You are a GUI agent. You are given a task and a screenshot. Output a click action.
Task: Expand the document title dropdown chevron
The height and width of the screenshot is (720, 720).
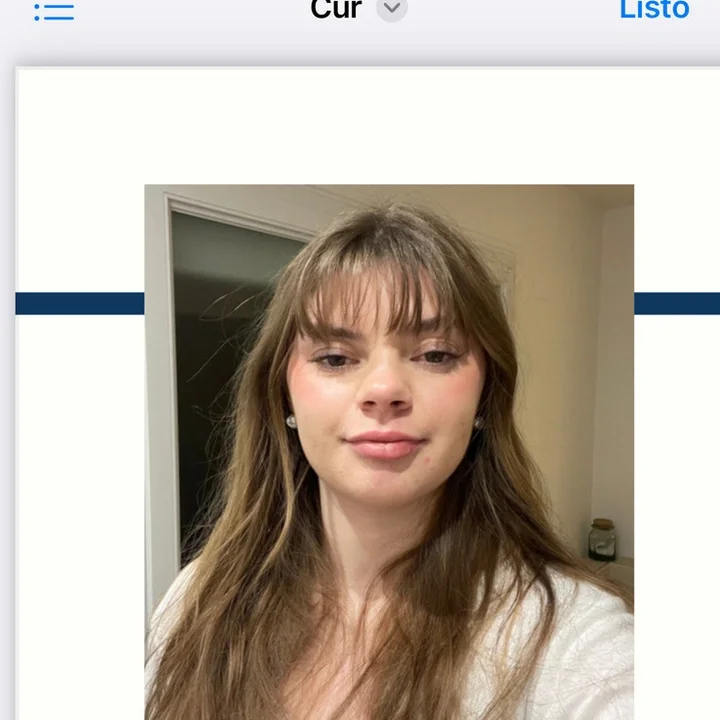coord(392,9)
